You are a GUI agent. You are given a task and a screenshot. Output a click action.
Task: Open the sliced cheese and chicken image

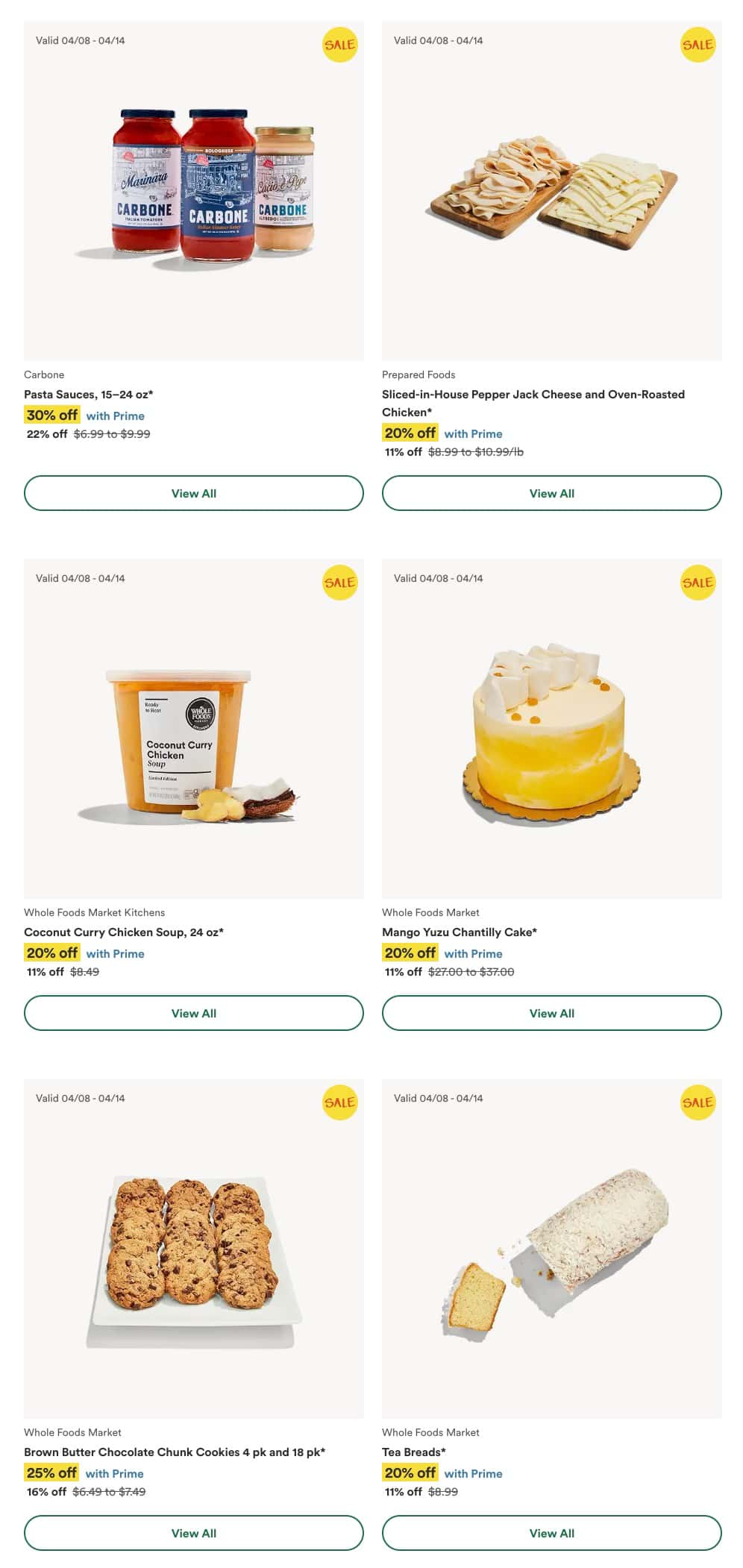[551, 190]
